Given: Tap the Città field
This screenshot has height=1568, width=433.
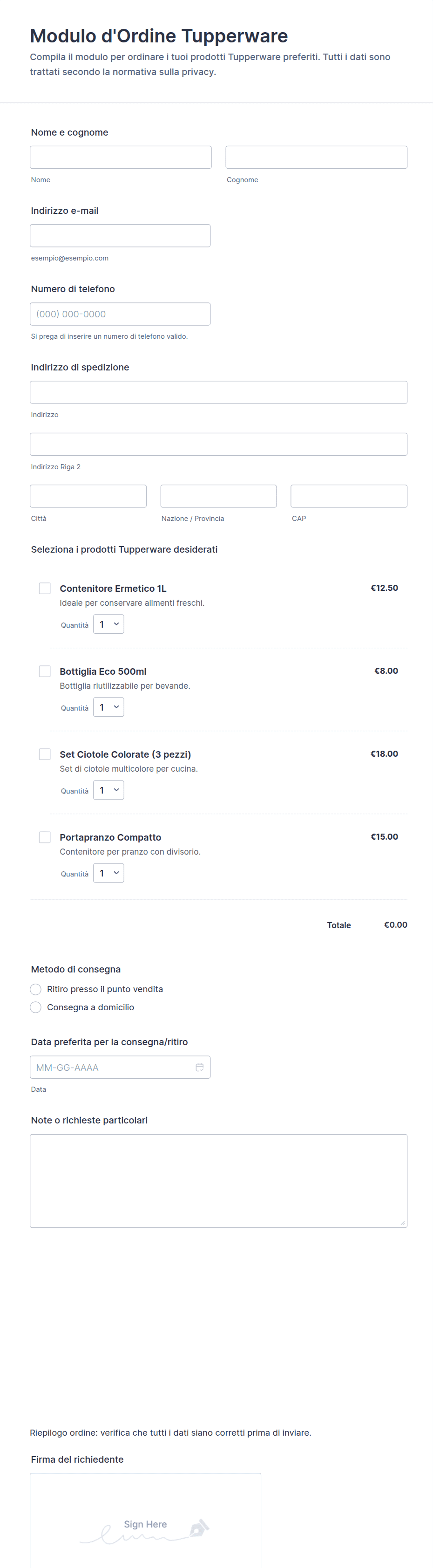Looking at the screenshot, I should (x=88, y=496).
